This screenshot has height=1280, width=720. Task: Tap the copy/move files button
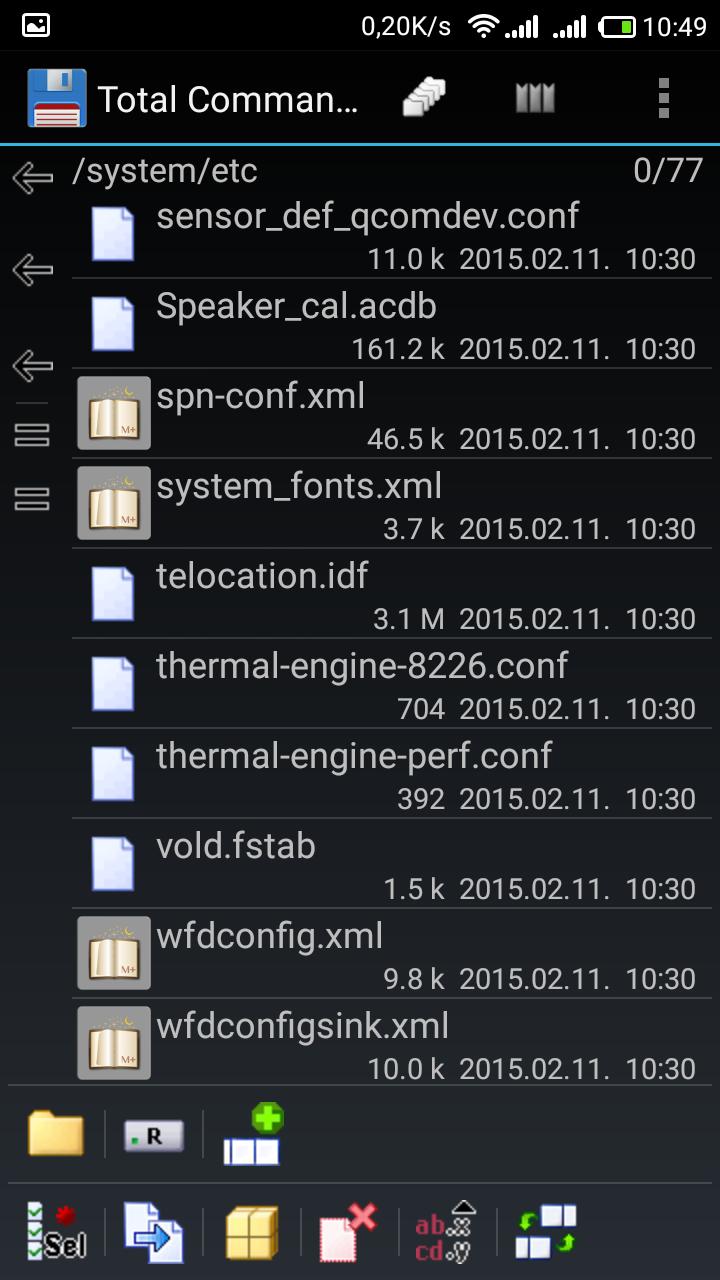coord(154,1232)
